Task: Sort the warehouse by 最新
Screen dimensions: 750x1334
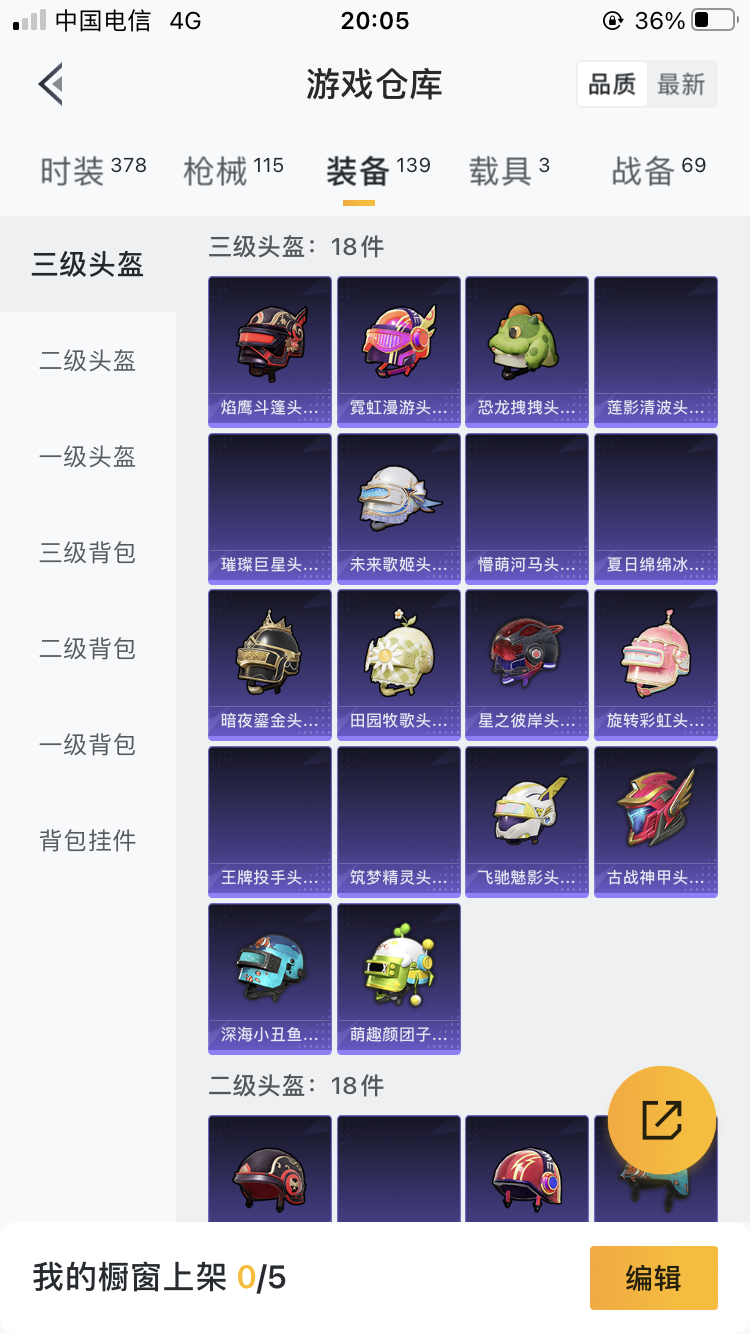Action: pos(681,85)
